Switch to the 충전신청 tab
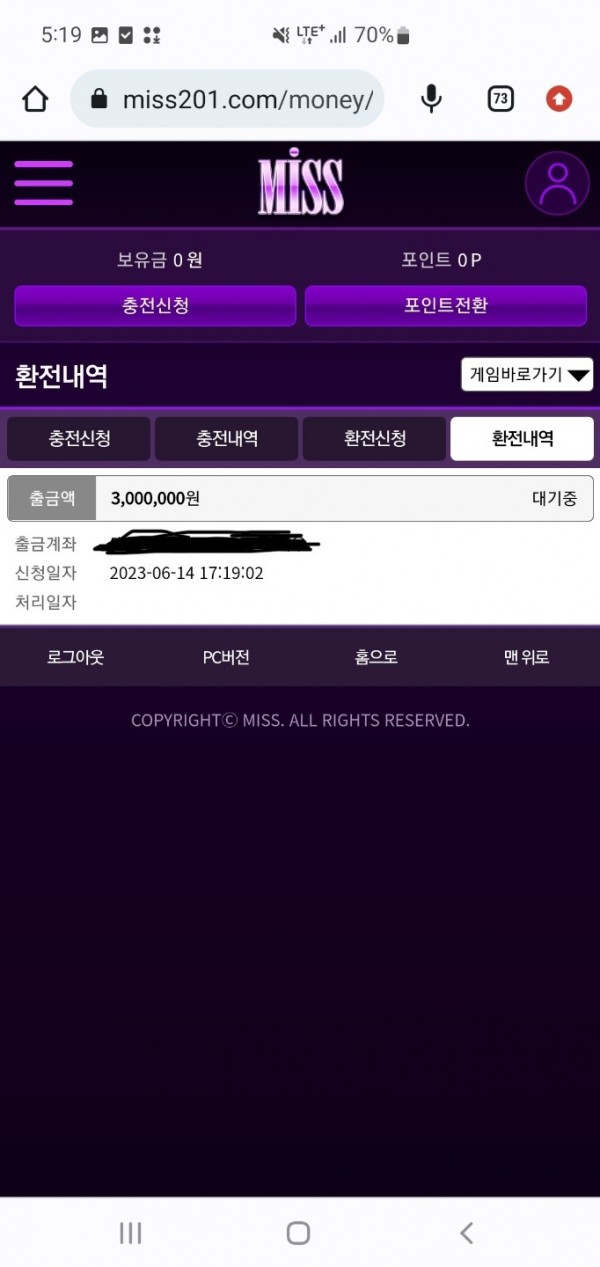 click(79, 438)
